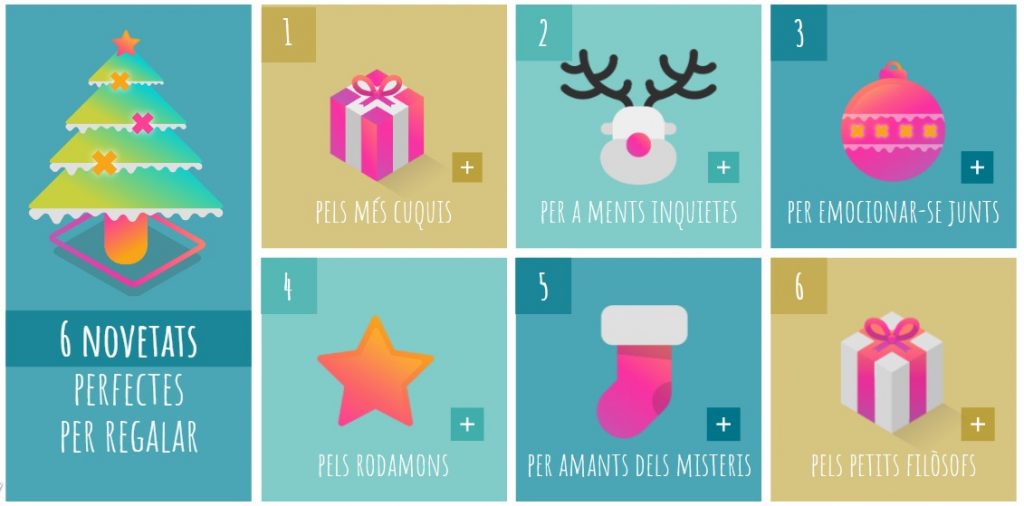Open the Per emocionar-se junts tile
This screenshot has height=506, width=1024.
pos(893,127)
